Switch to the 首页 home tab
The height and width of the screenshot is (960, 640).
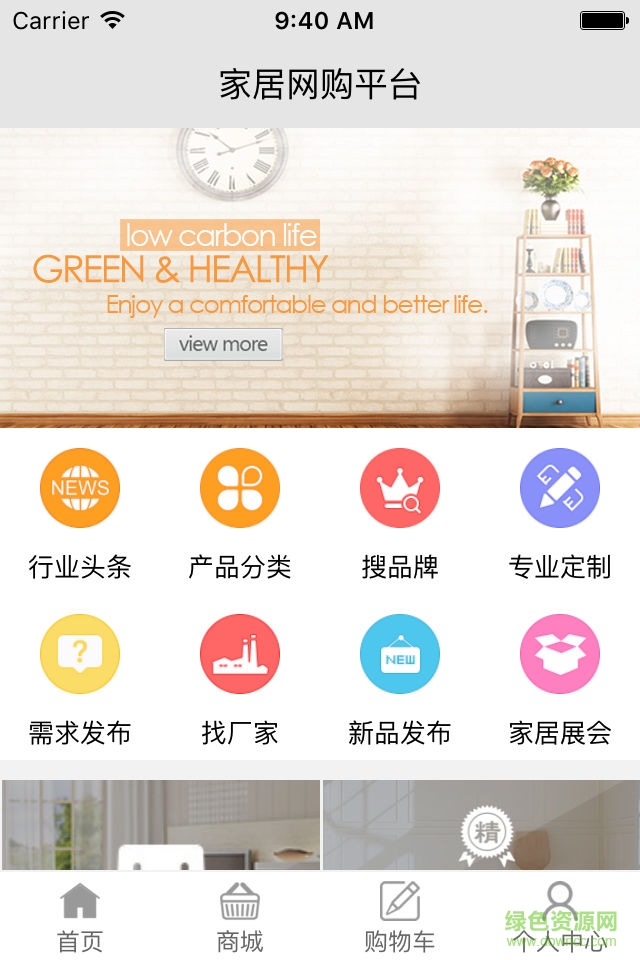80,916
